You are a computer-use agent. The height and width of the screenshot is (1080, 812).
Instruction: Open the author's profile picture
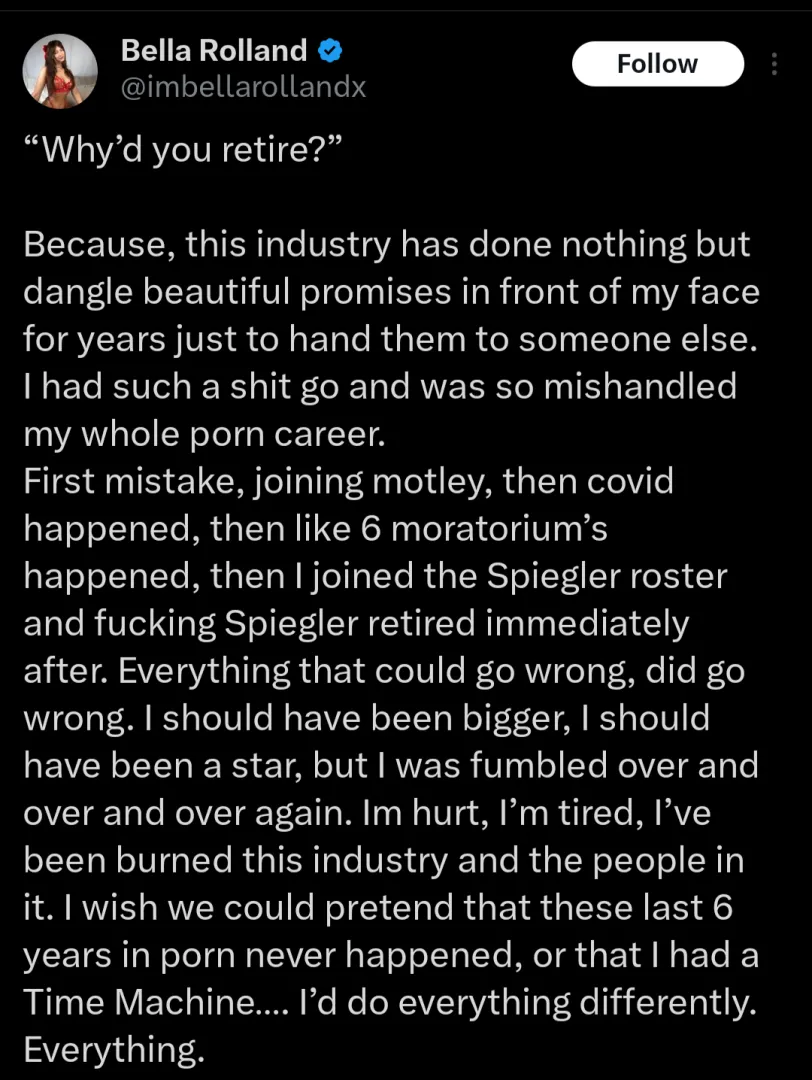click(x=60, y=70)
